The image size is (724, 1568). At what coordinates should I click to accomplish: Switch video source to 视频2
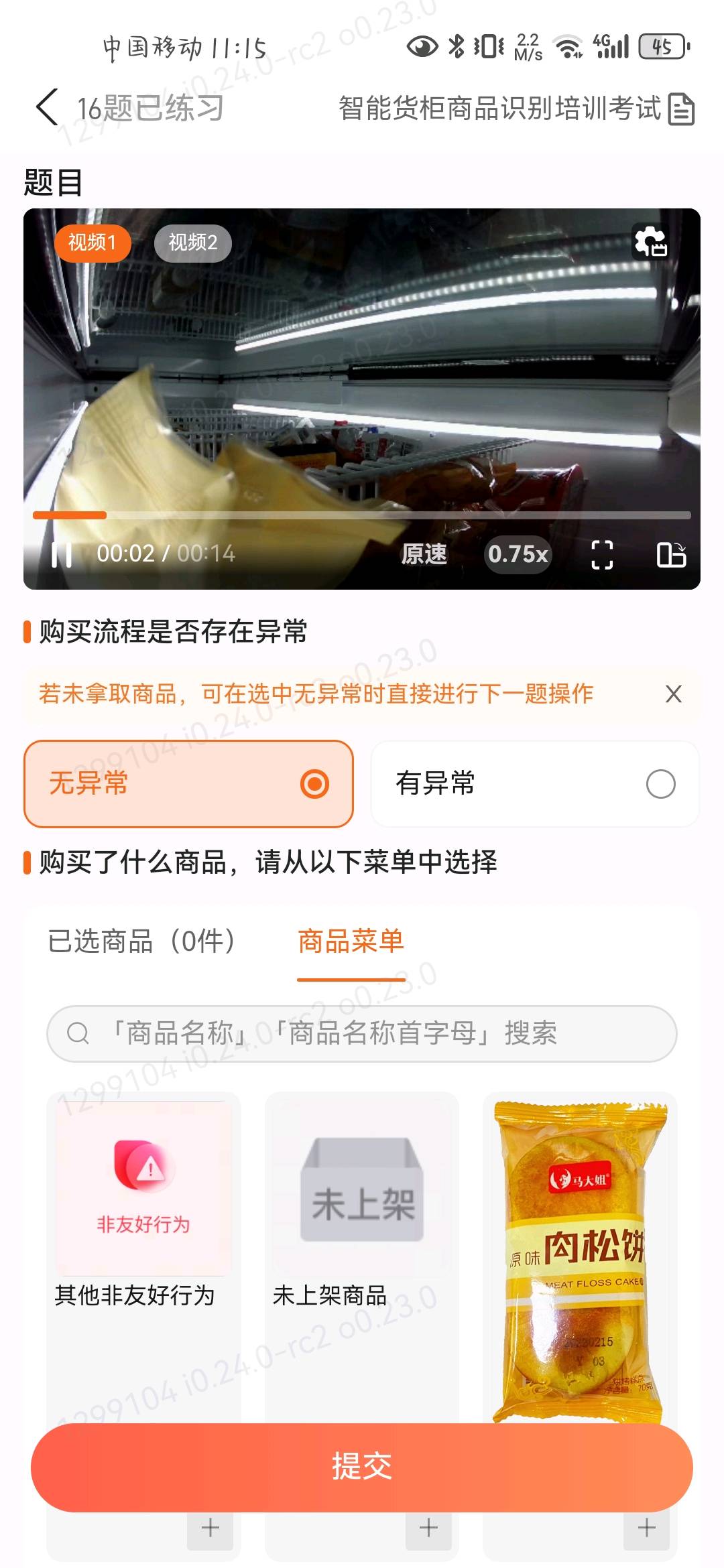(193, 243)
